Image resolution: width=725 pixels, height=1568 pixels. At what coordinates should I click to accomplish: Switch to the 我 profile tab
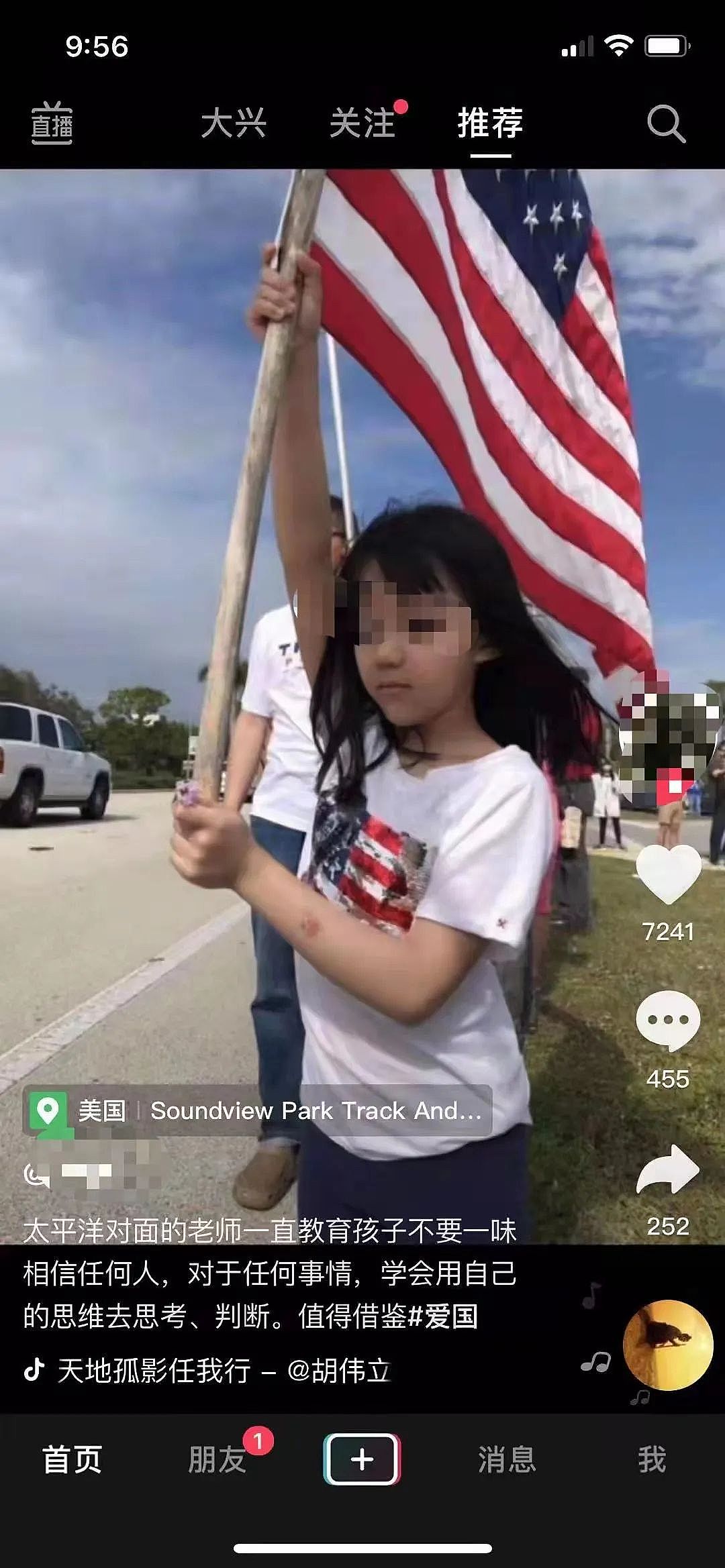[652, 1459]
